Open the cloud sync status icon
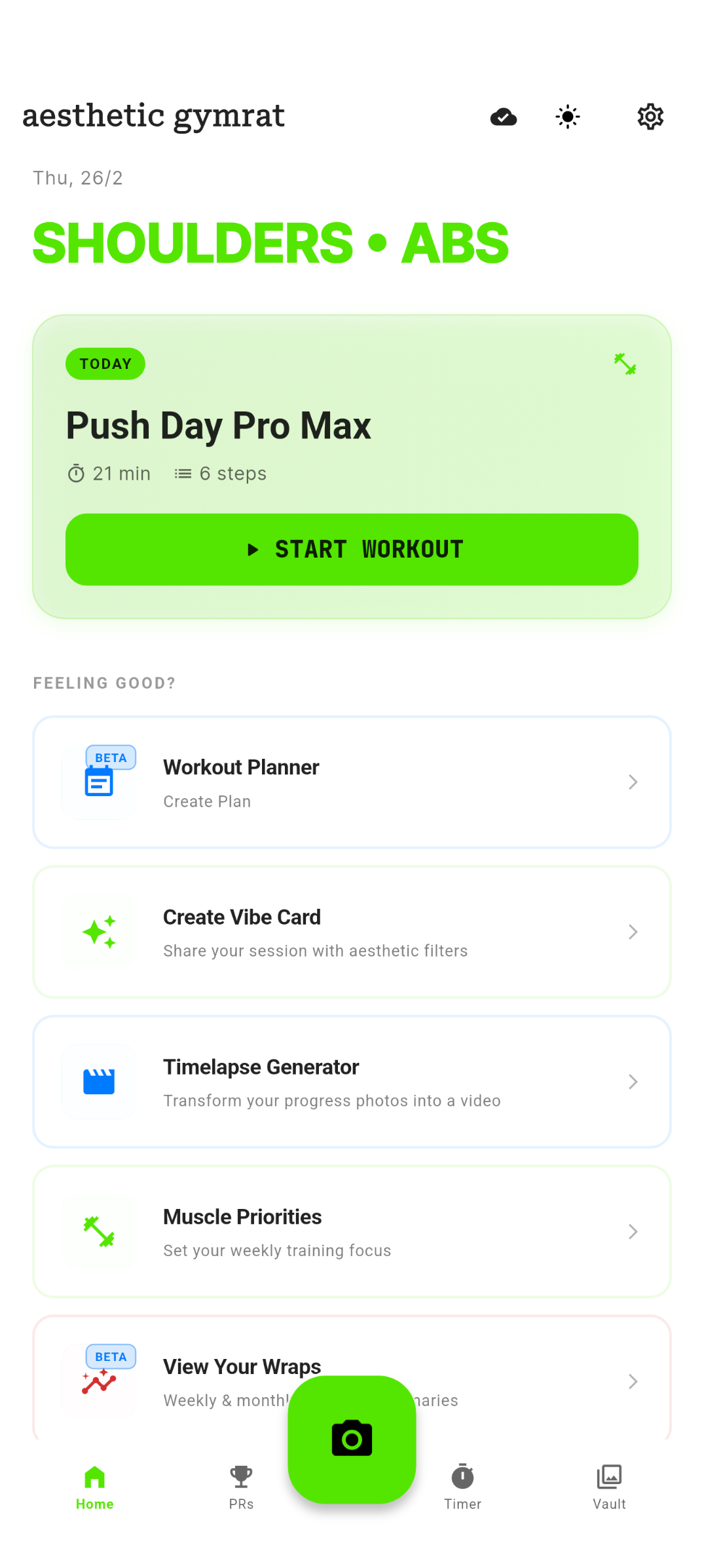Image resolution: width=704 pixels, height=1568 pixels. point(503,117)
